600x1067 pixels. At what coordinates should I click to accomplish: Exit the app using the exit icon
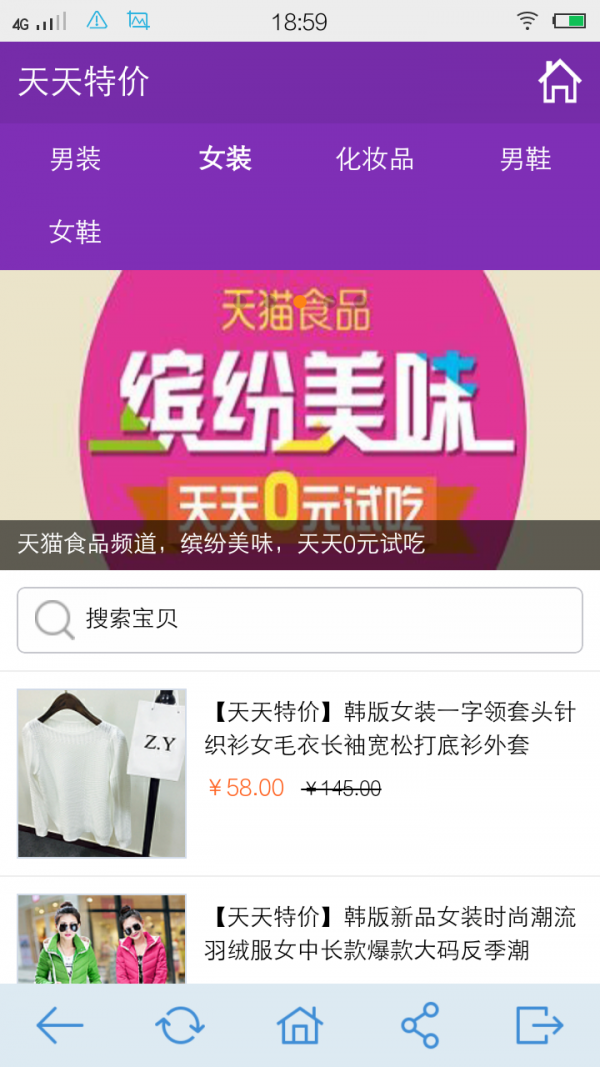(540, 1025)
